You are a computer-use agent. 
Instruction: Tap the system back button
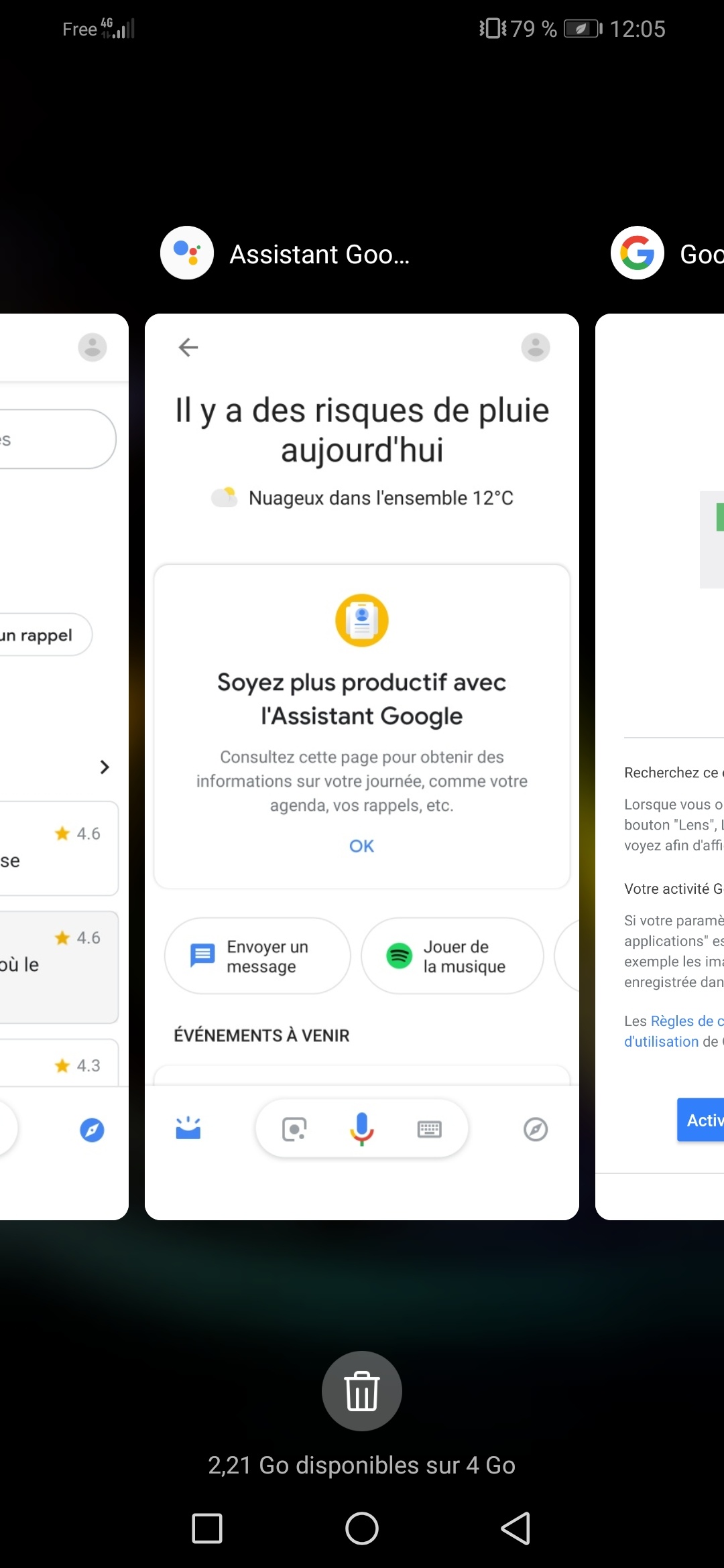[516, 1528]
